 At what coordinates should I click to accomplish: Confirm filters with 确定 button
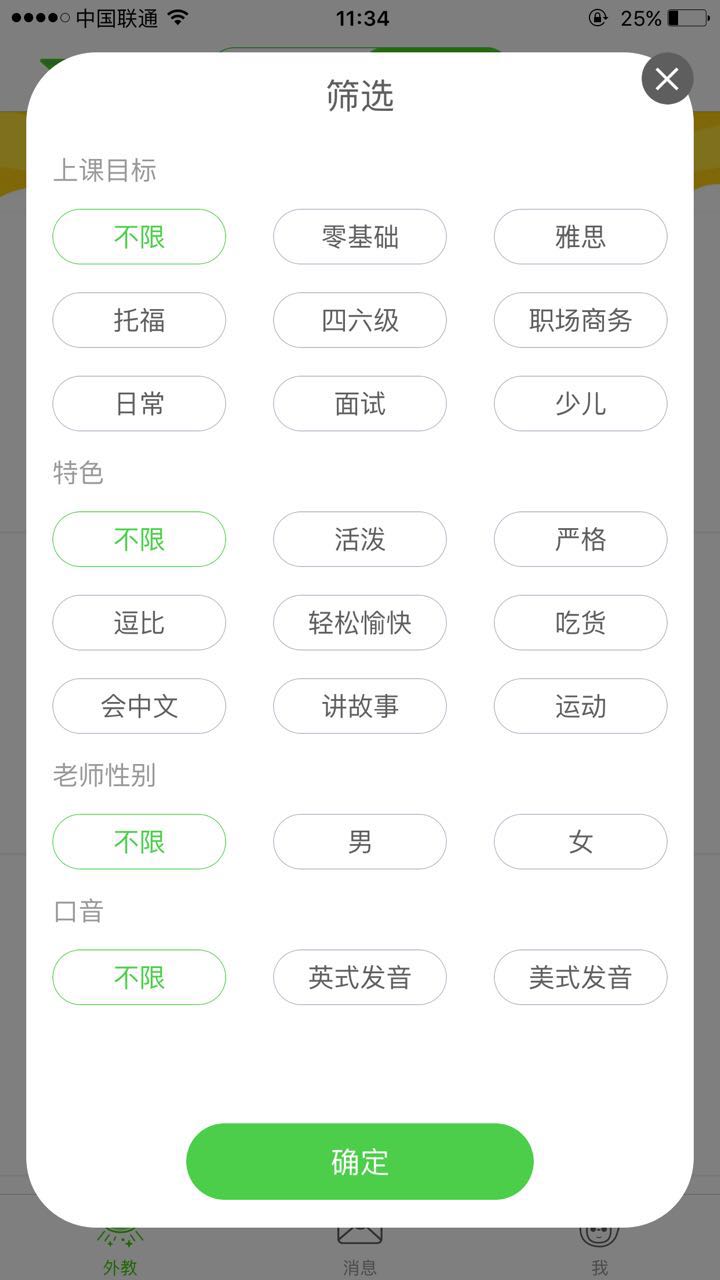pos(360,1161)
